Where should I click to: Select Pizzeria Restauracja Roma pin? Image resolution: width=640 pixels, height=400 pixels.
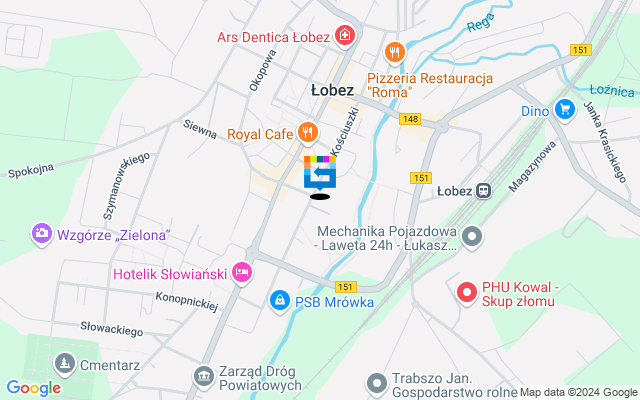pos(395,52)
